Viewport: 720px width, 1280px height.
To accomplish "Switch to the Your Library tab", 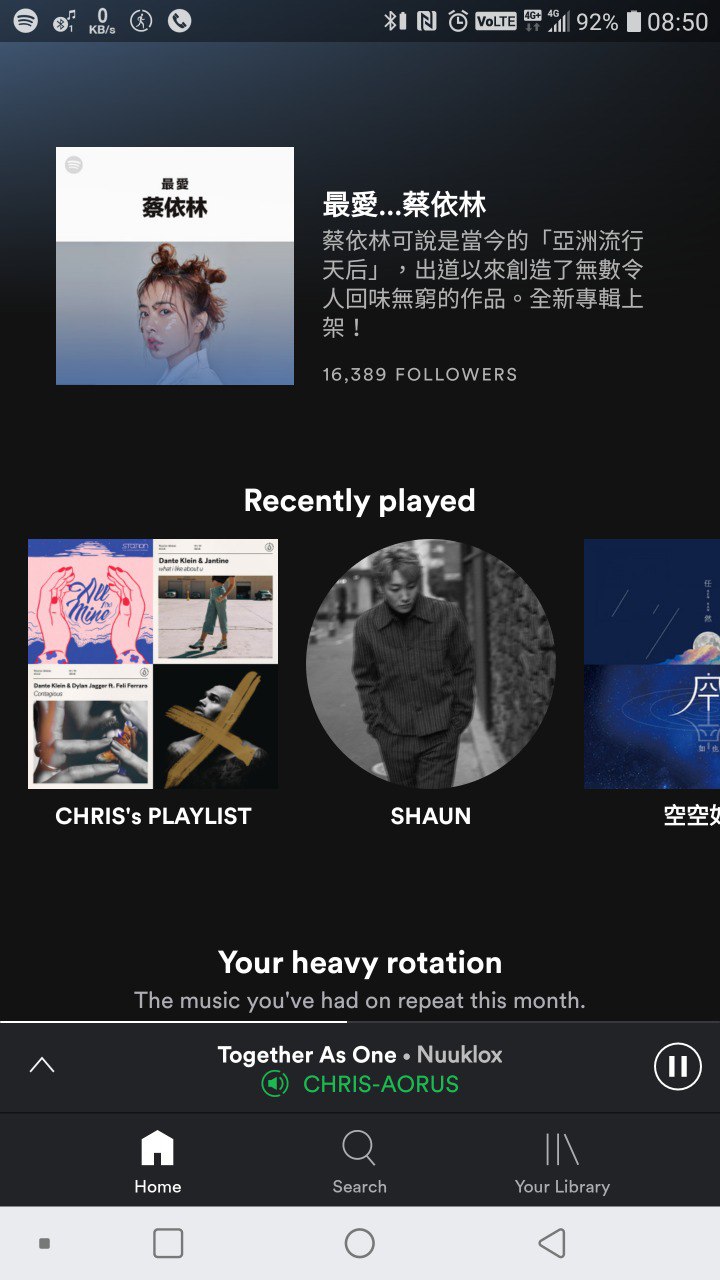I will pyautogui.click(x=562, y=1162).
